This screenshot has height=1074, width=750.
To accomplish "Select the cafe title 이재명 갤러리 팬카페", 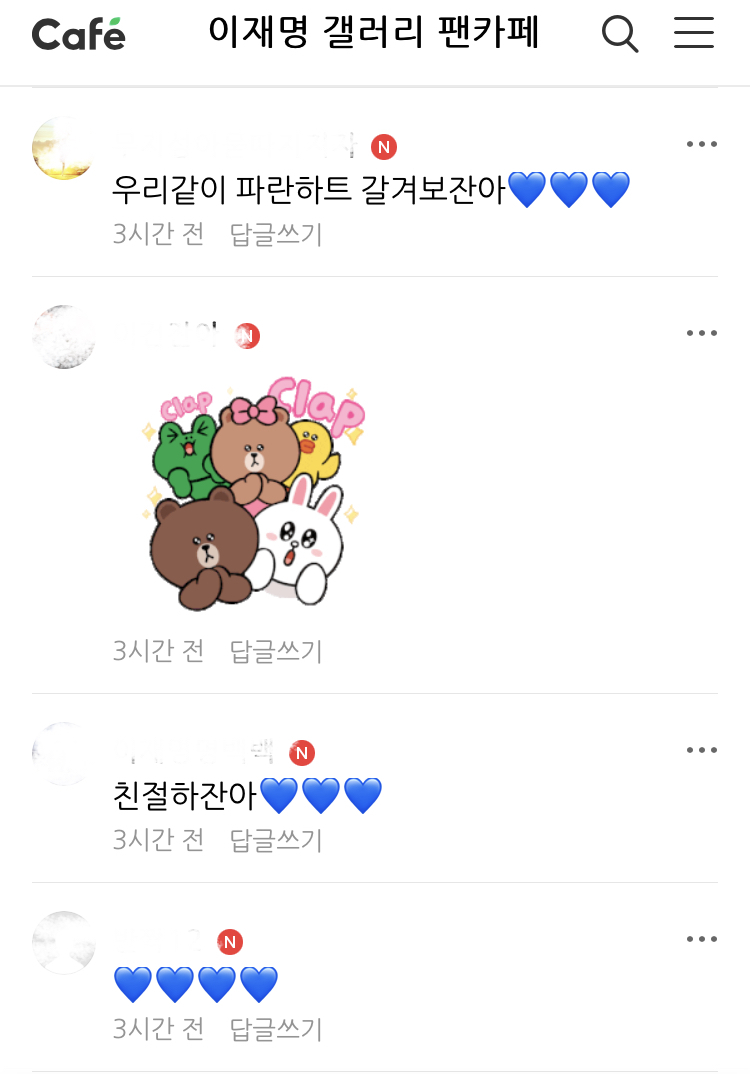I will point(375,33).
